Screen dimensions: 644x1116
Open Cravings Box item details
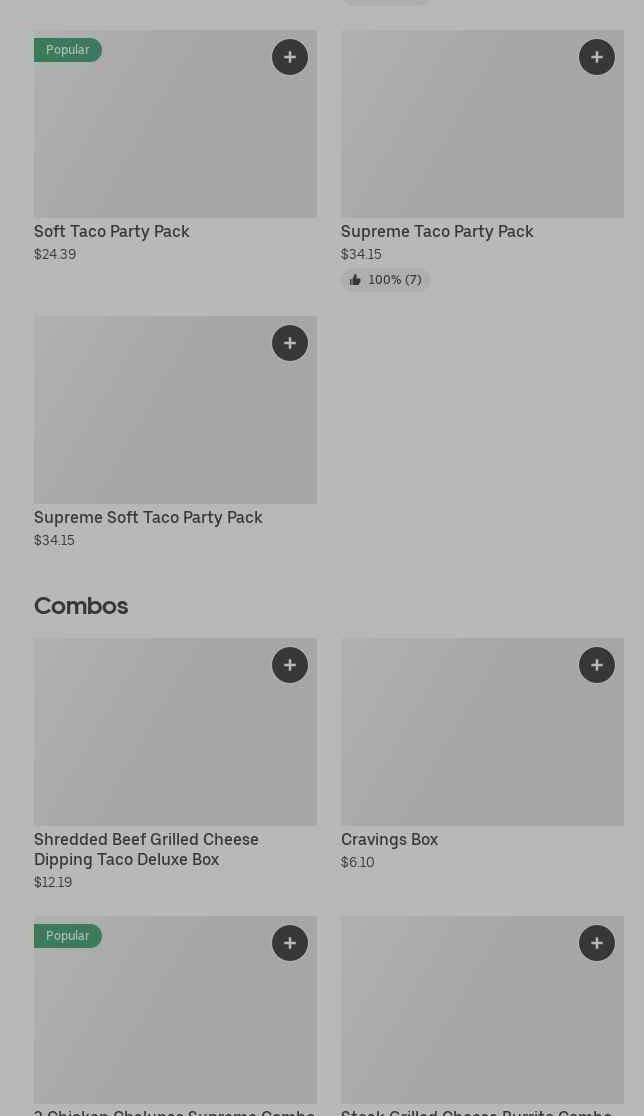click(x=389, y=839)
